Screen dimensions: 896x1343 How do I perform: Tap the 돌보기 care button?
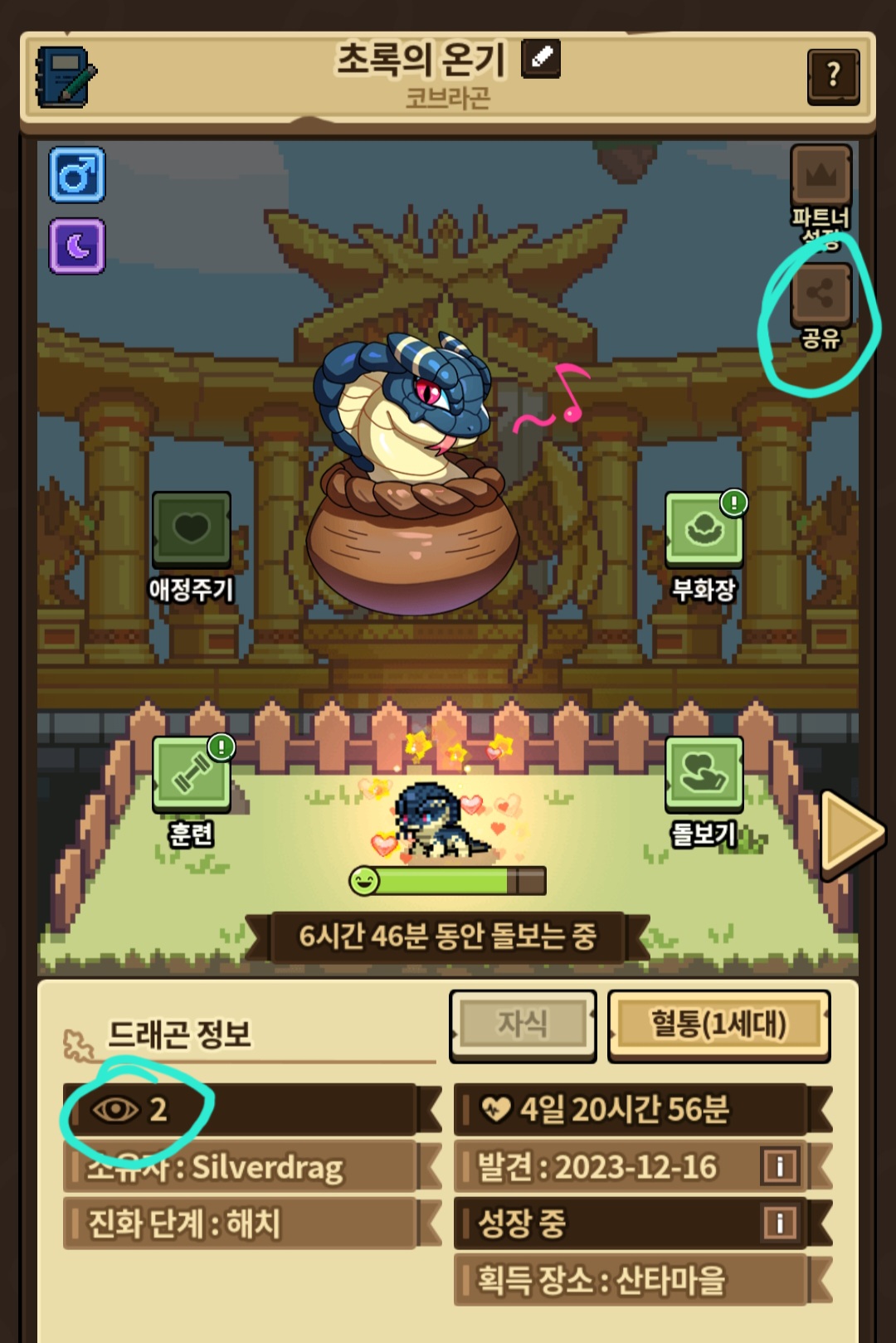tap(704, 774)
